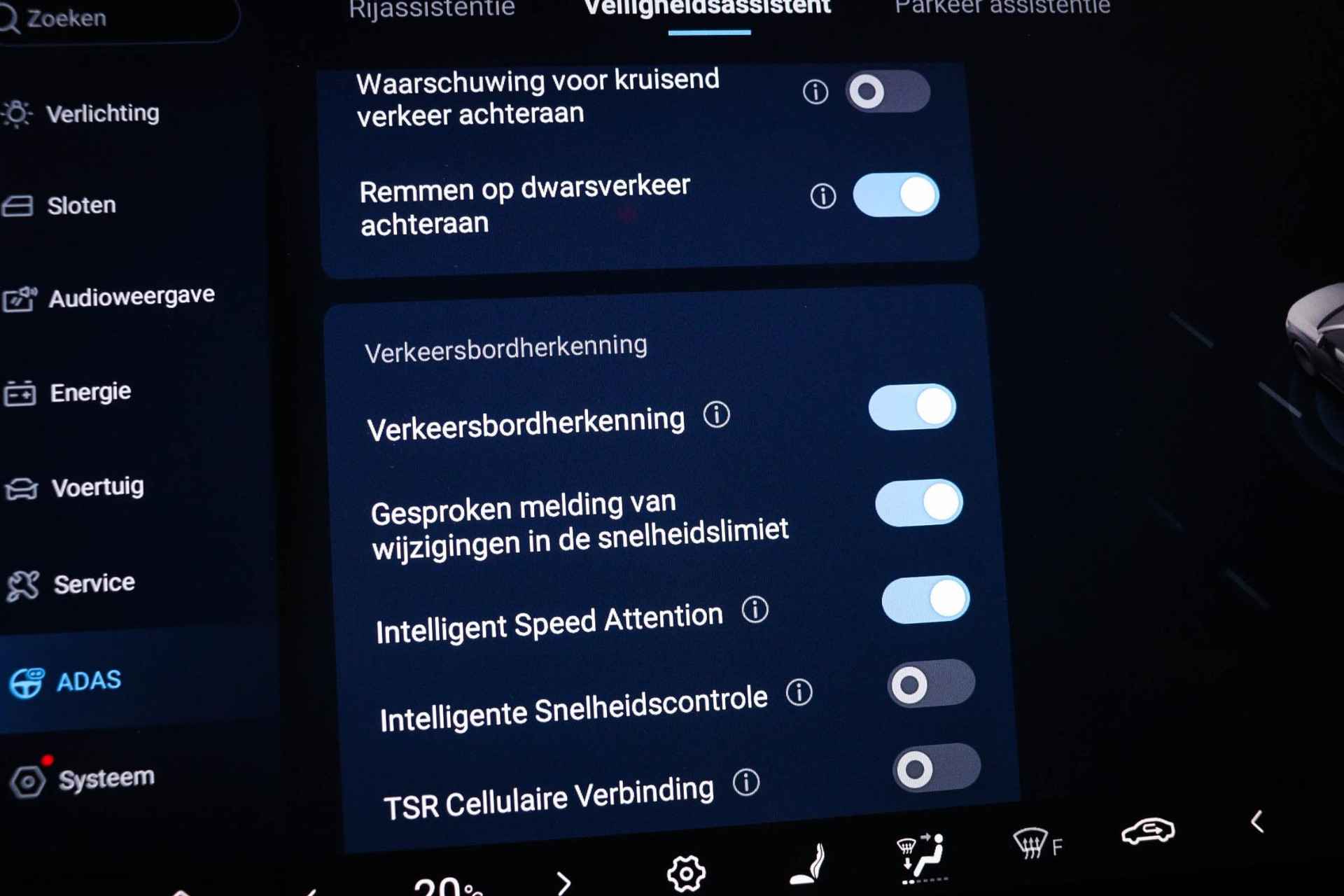Open the Zoeken search field
Screen dimensions: 1344x896
105,18
